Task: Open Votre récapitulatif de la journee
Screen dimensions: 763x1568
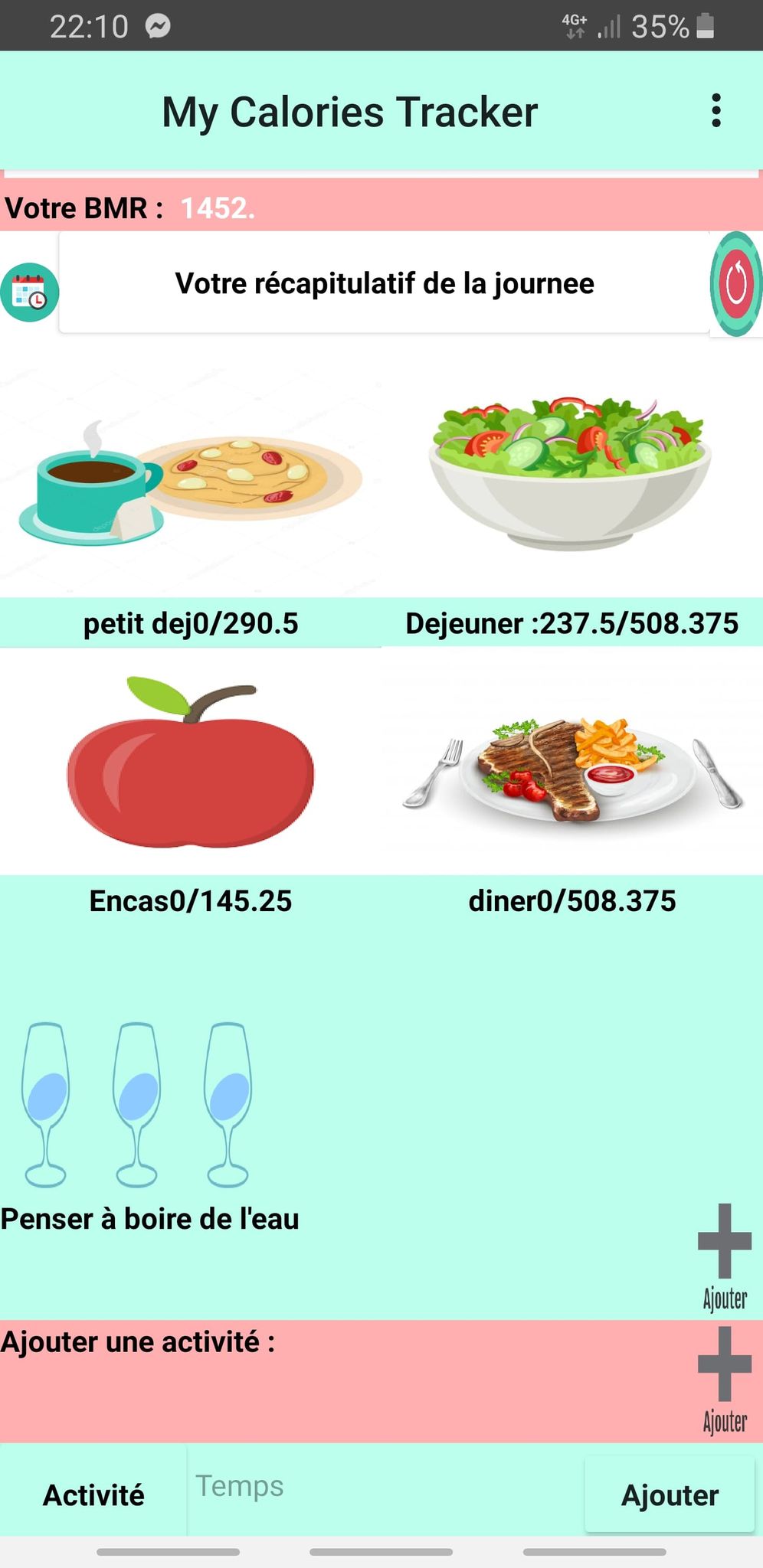Action: coord(385,283)
